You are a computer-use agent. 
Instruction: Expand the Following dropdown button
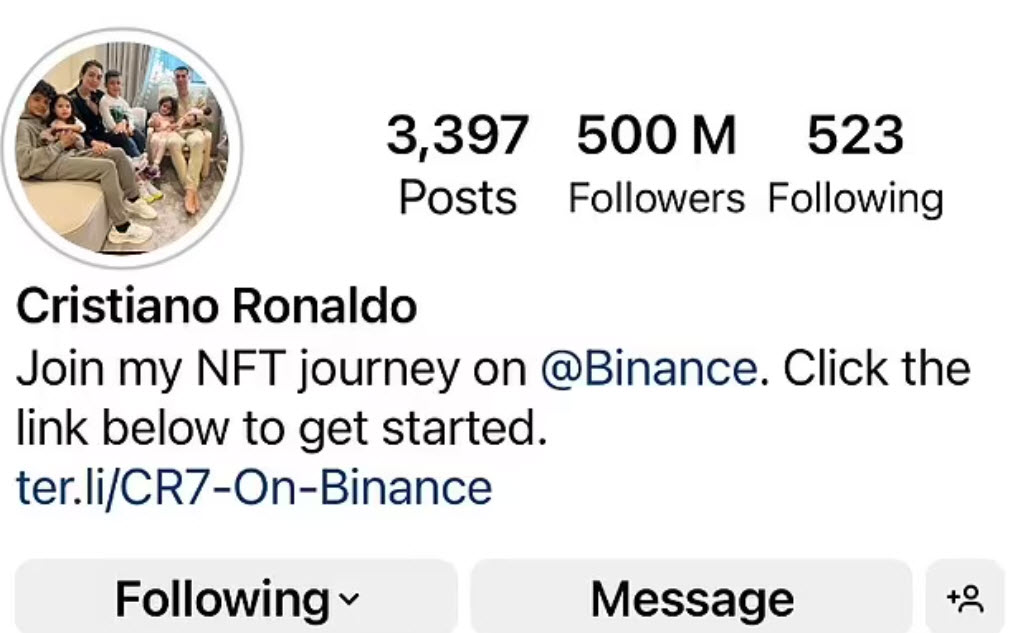click(x=236, y=599)
